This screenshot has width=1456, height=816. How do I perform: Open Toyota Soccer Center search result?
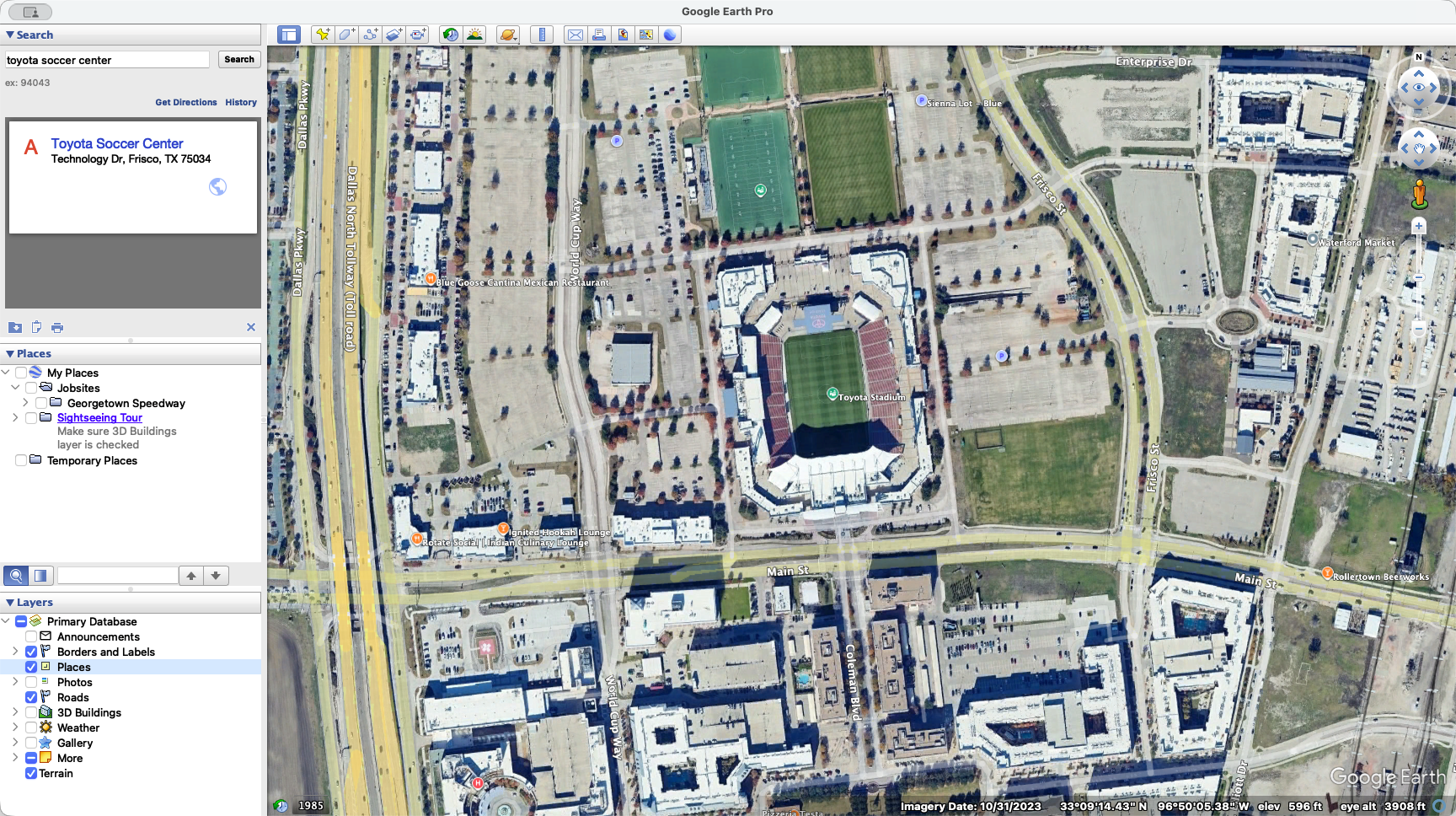pyautogui.click(x=117, y=143)
